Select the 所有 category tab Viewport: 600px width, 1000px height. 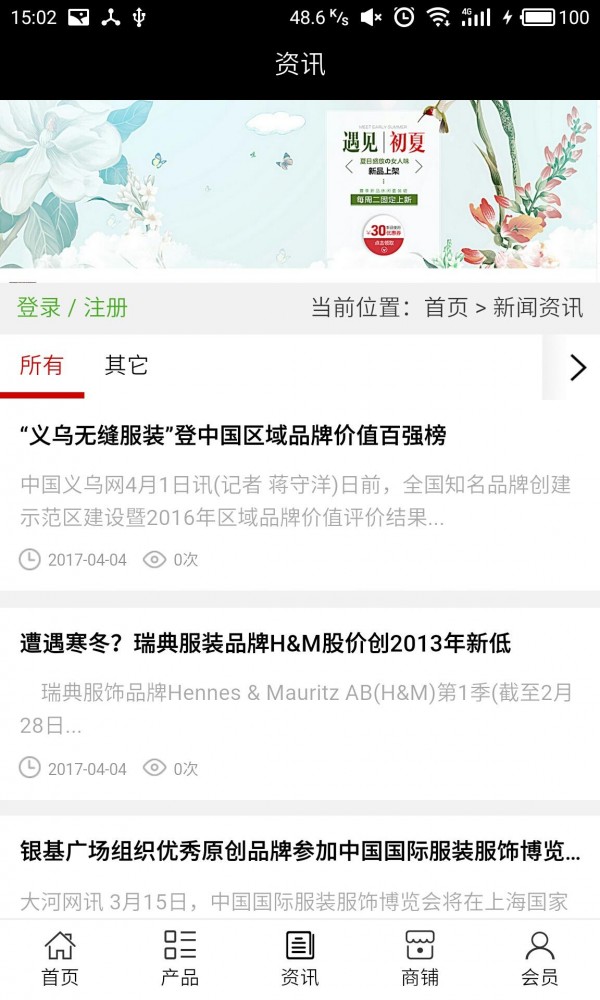click(41, 366)
